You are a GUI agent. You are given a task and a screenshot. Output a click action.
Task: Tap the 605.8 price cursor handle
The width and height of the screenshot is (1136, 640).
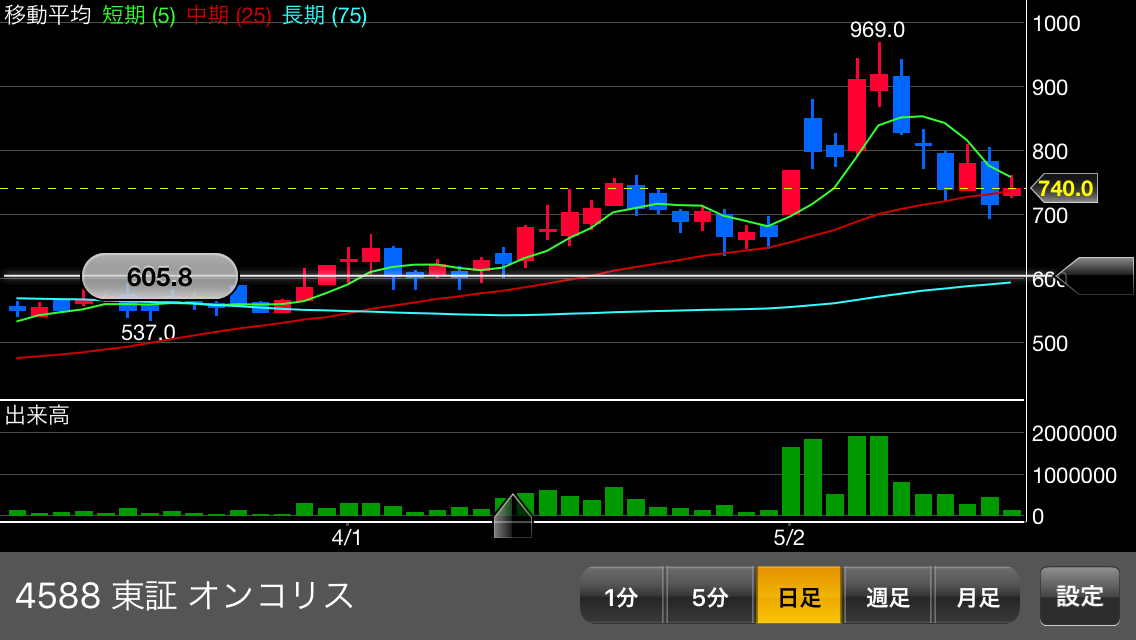[x=160, y=276]
